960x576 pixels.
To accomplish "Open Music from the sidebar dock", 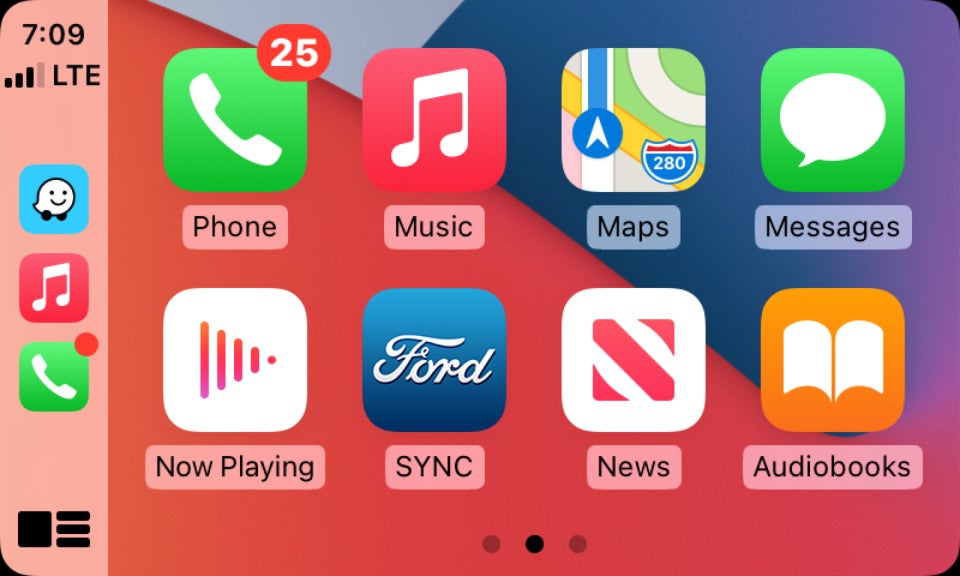I will point(54,288).
